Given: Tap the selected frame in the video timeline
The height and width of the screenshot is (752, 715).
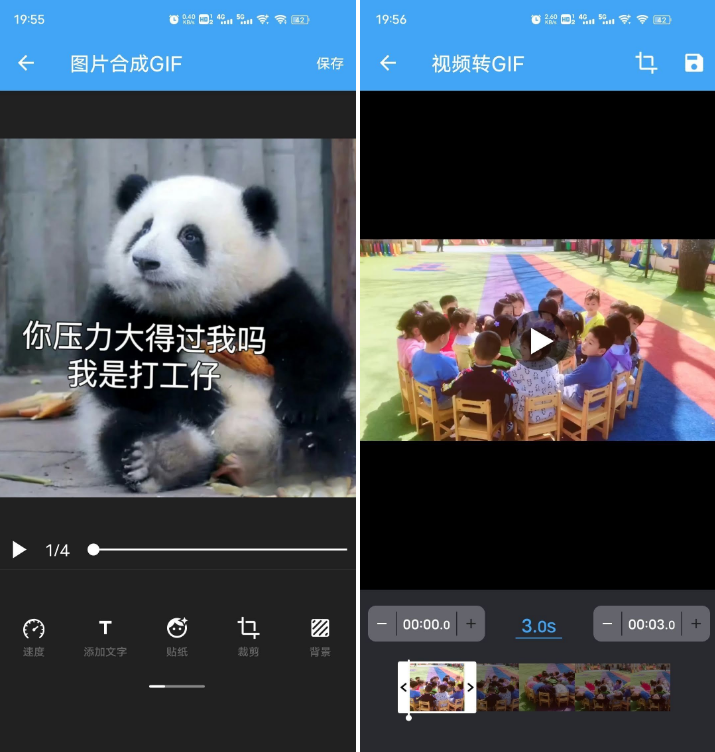Looking at the screenshot, I should [437, 687].
